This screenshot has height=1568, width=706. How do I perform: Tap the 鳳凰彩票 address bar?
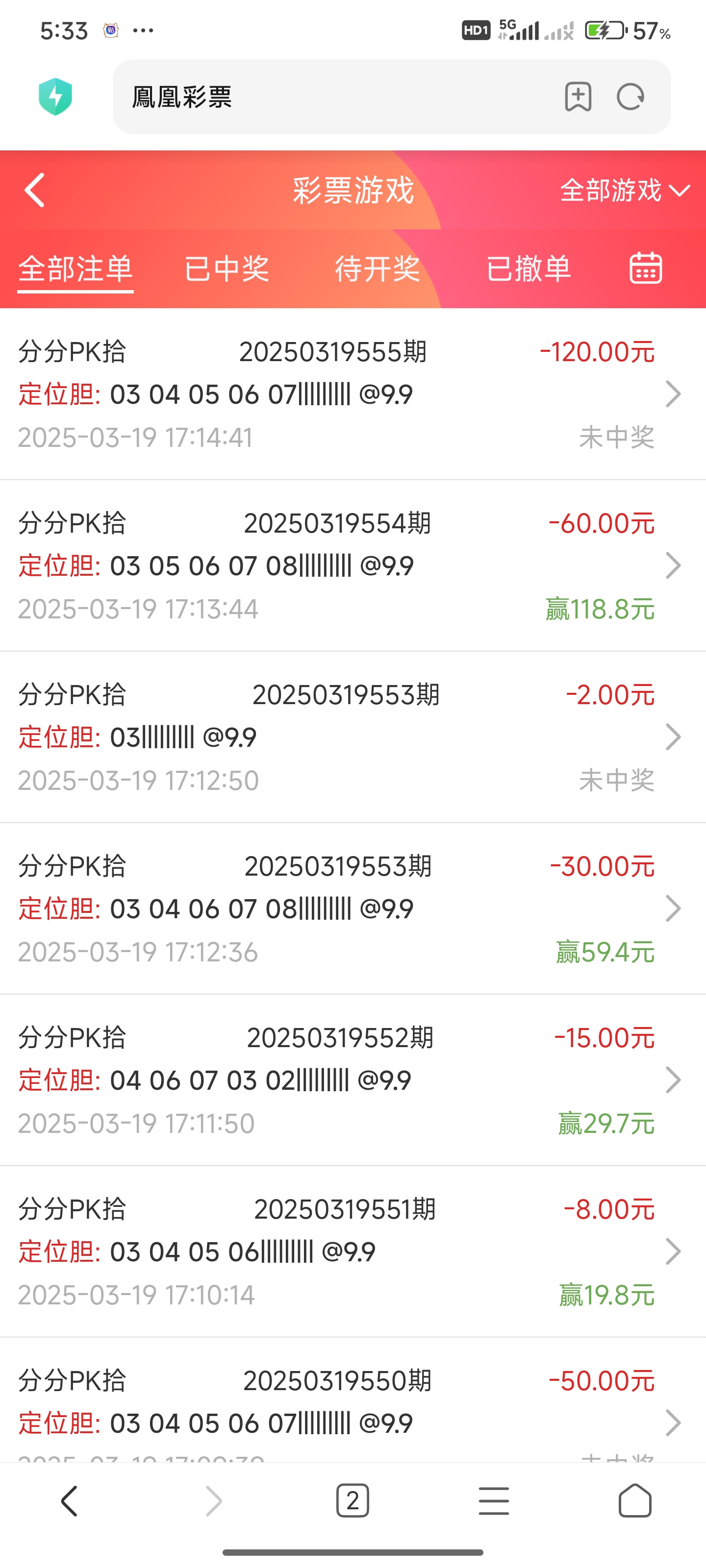335,97
